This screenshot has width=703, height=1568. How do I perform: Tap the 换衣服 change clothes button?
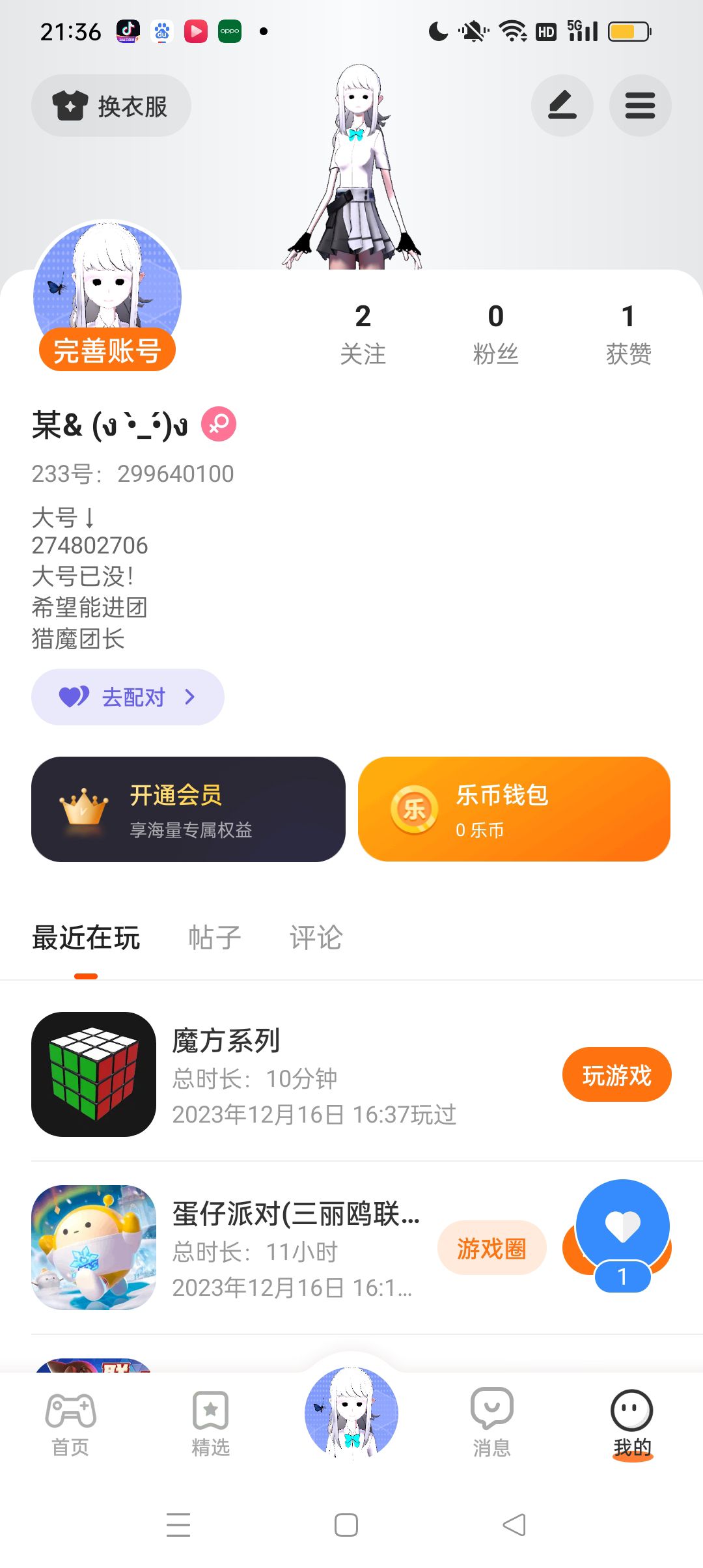coord(111,106)
